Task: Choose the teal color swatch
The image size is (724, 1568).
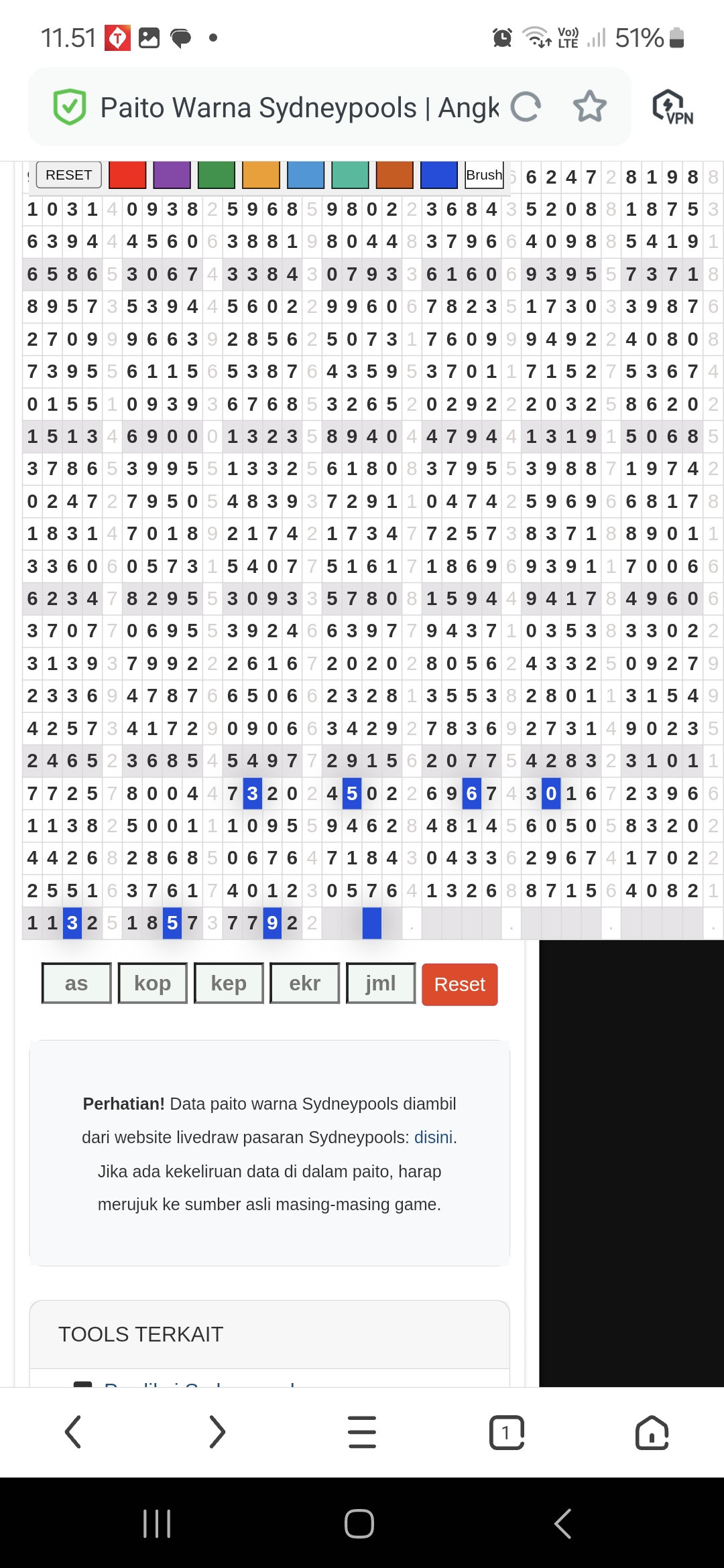Action: (x=350, y=175)
